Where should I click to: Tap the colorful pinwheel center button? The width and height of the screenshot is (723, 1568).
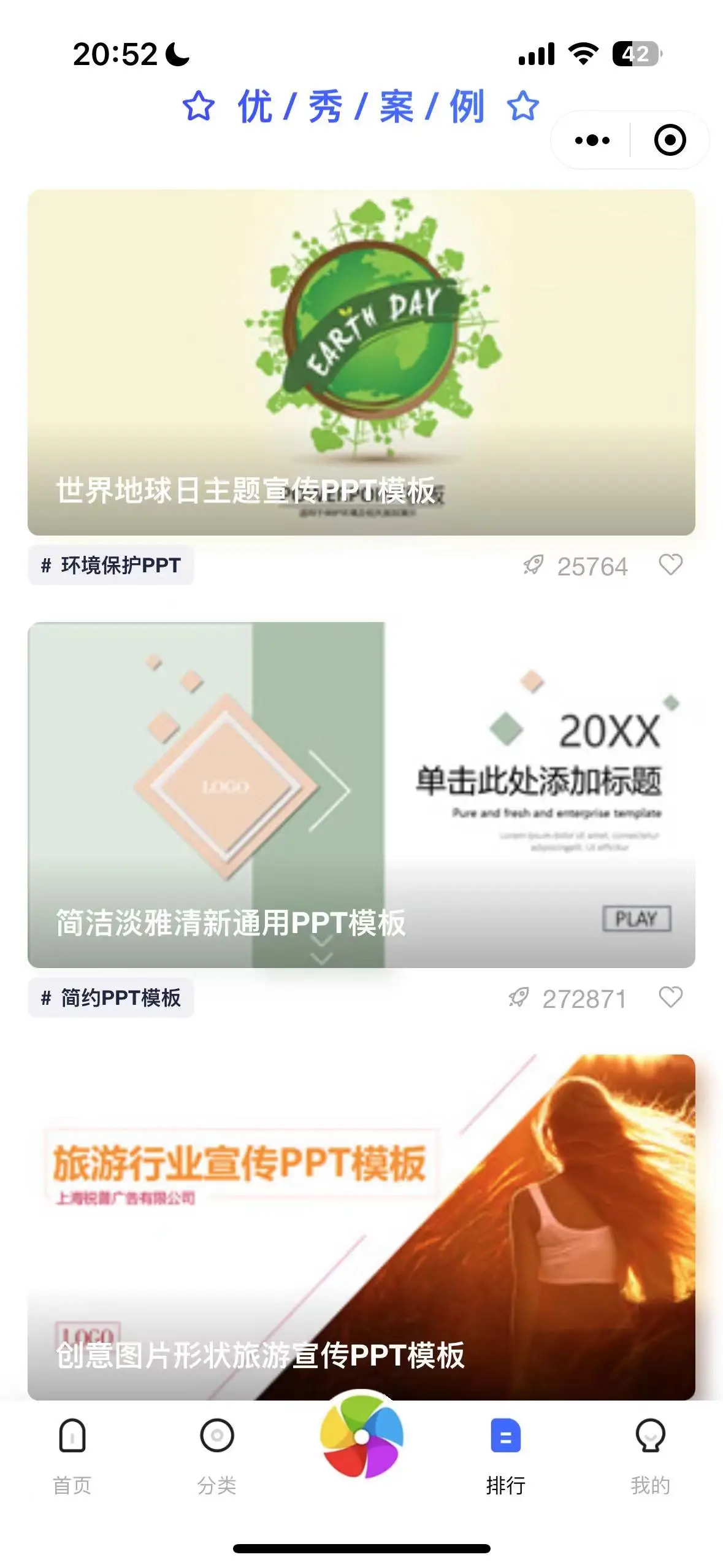pyautogui.click(x=362, y=1437)
